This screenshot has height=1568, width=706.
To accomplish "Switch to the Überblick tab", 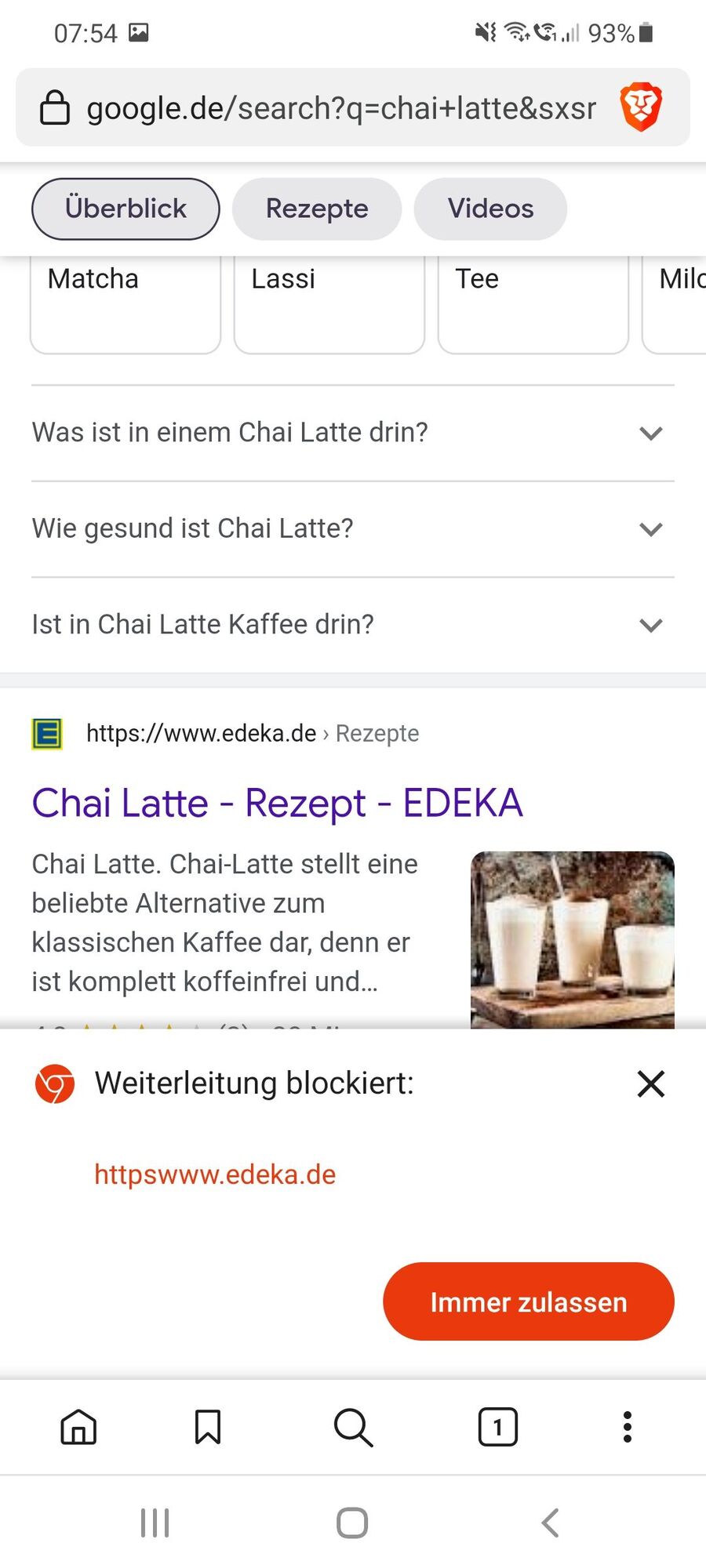I will pyautogui.click(x=126, y=209).
